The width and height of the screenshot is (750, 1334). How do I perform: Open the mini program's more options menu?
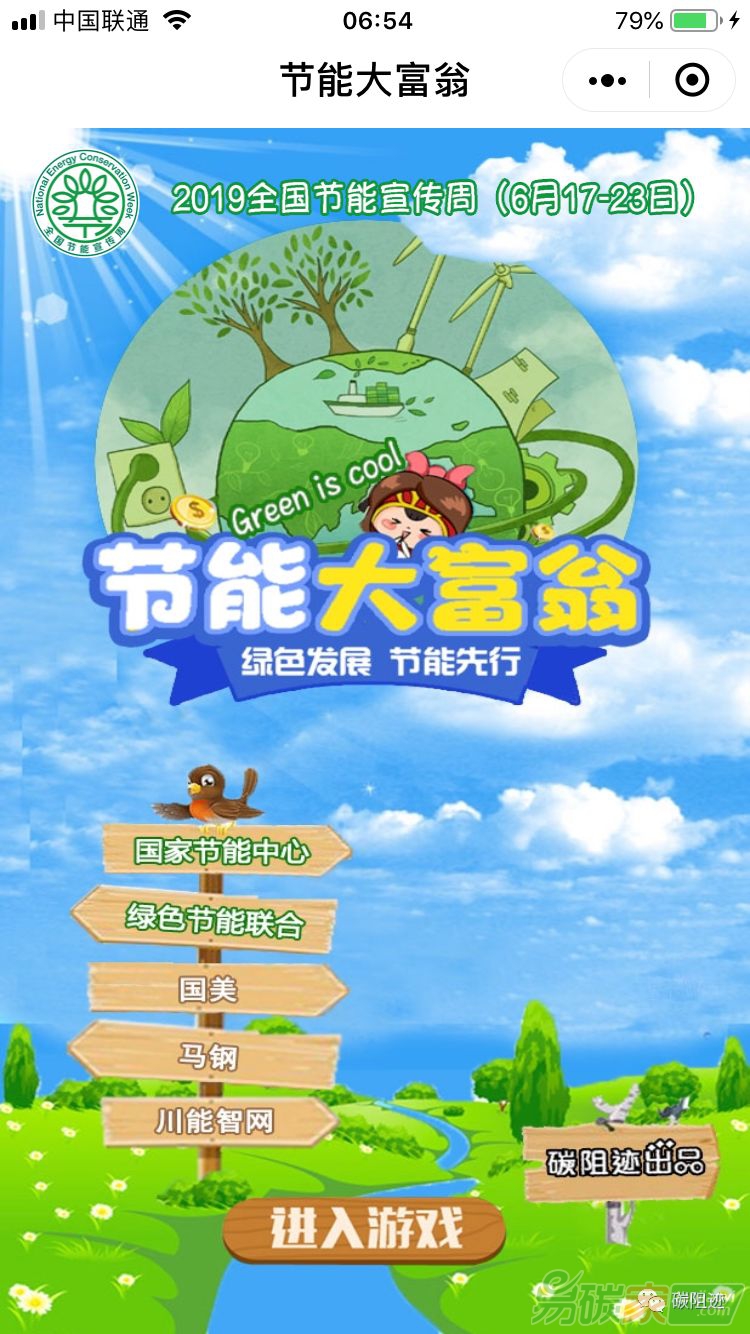point(607,80)
